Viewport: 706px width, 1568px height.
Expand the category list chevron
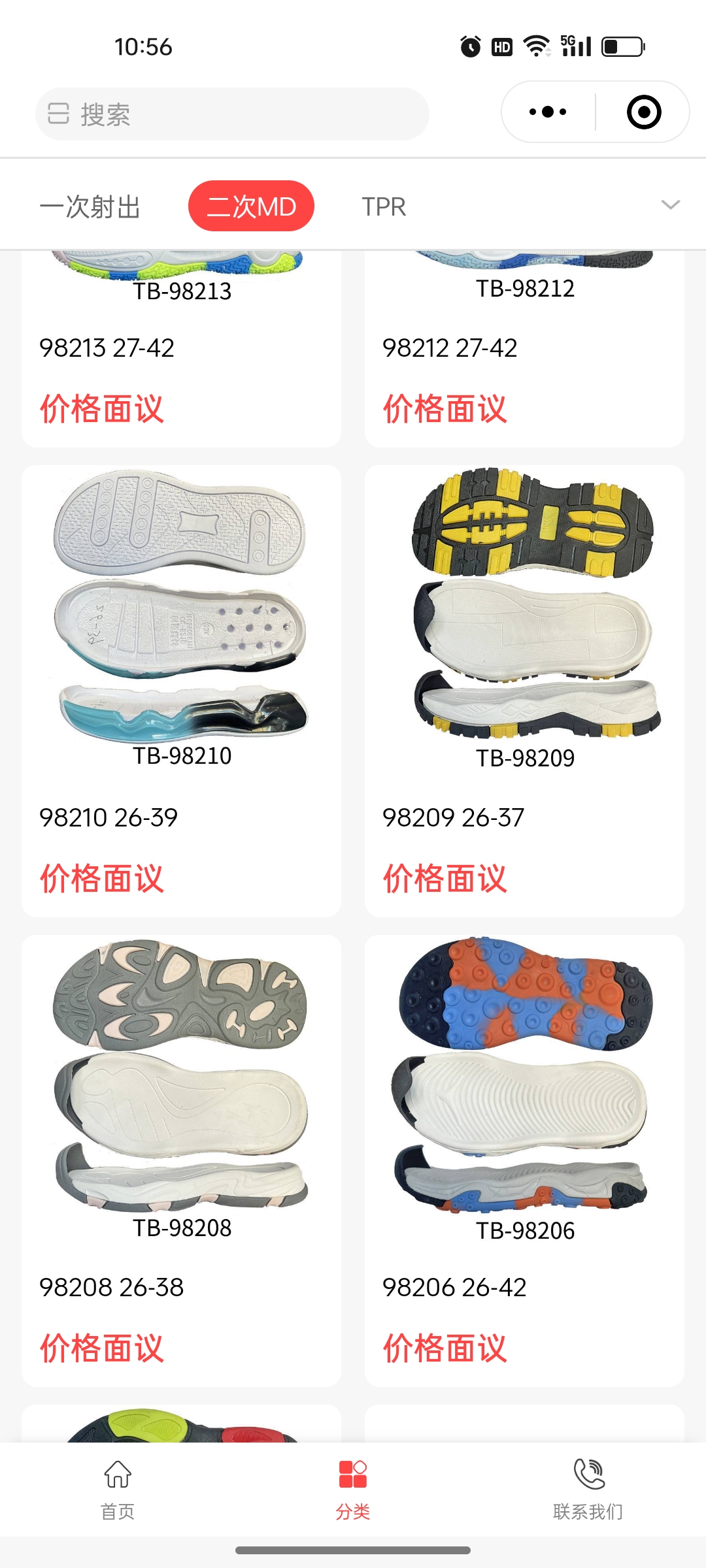670,205
